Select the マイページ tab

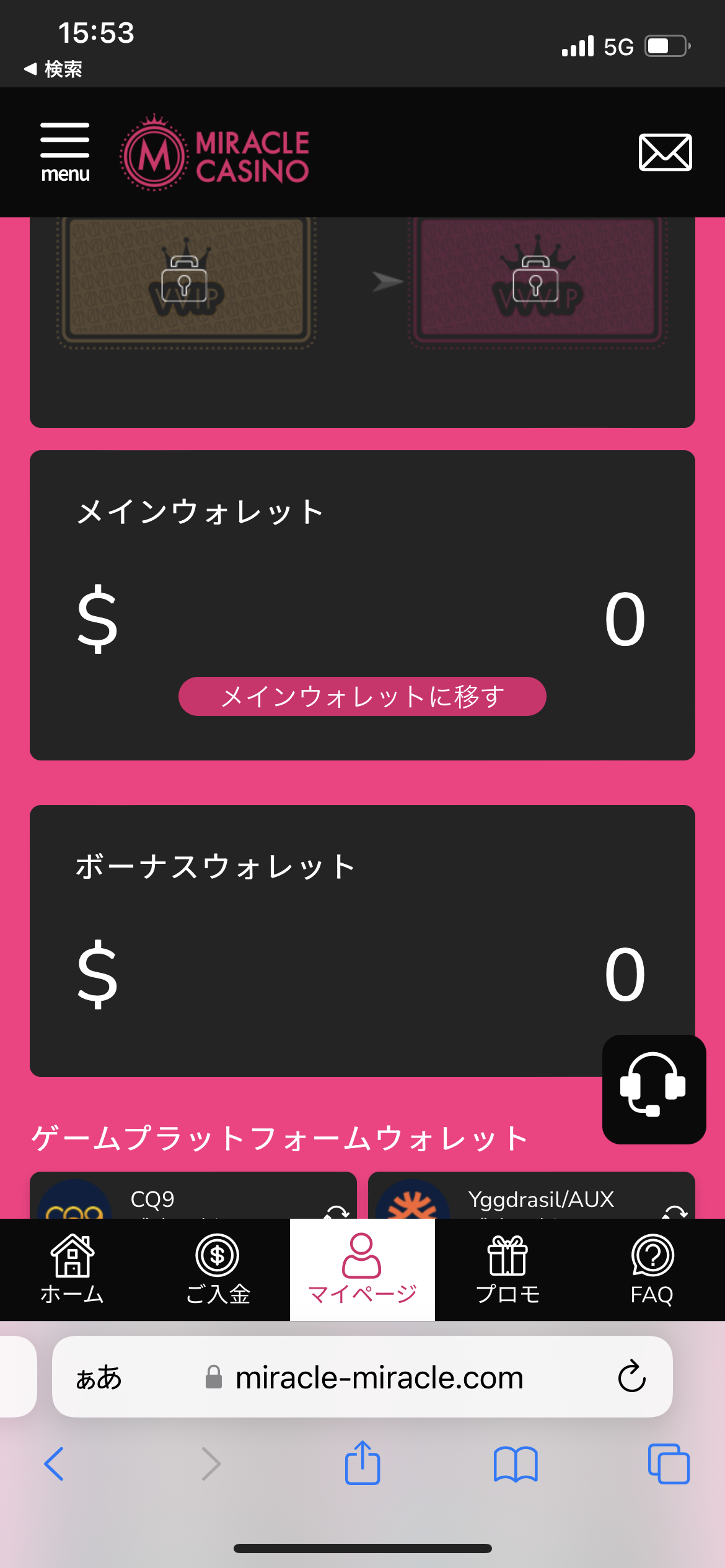click(362, 1270)
